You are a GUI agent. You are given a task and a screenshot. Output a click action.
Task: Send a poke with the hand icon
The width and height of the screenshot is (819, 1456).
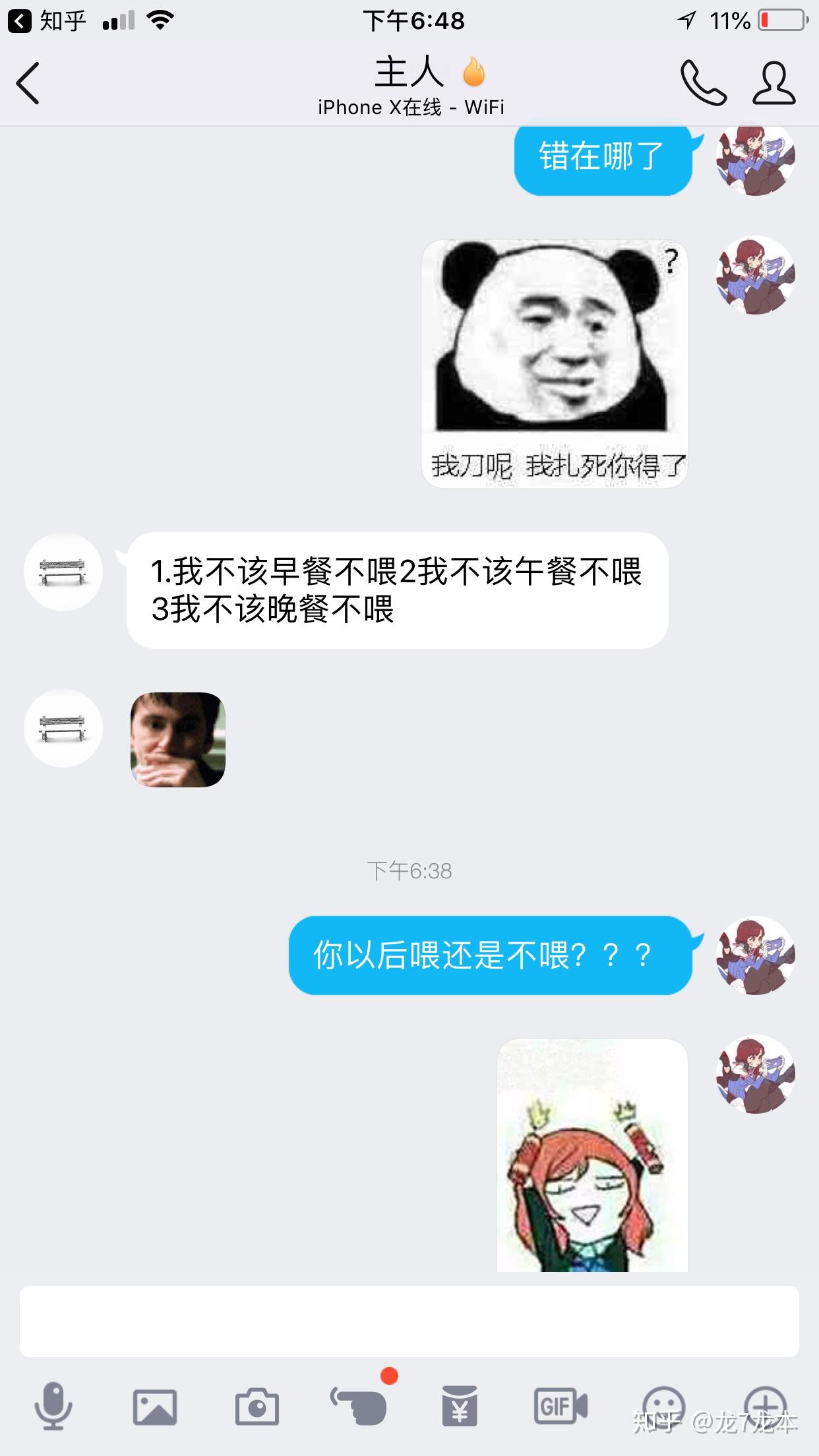tap(359, 1406)
